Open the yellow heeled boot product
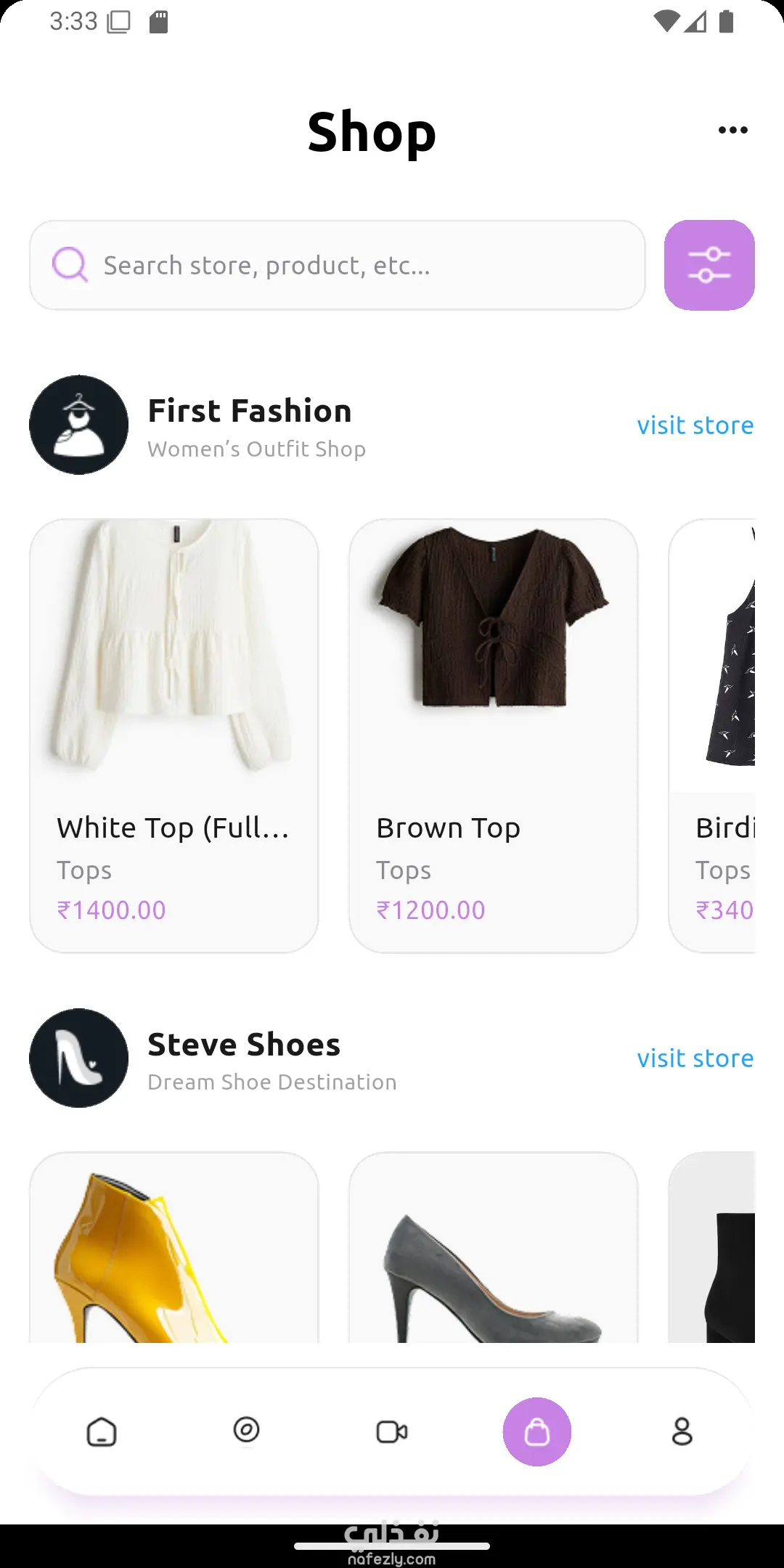 tap(174, 1249)
